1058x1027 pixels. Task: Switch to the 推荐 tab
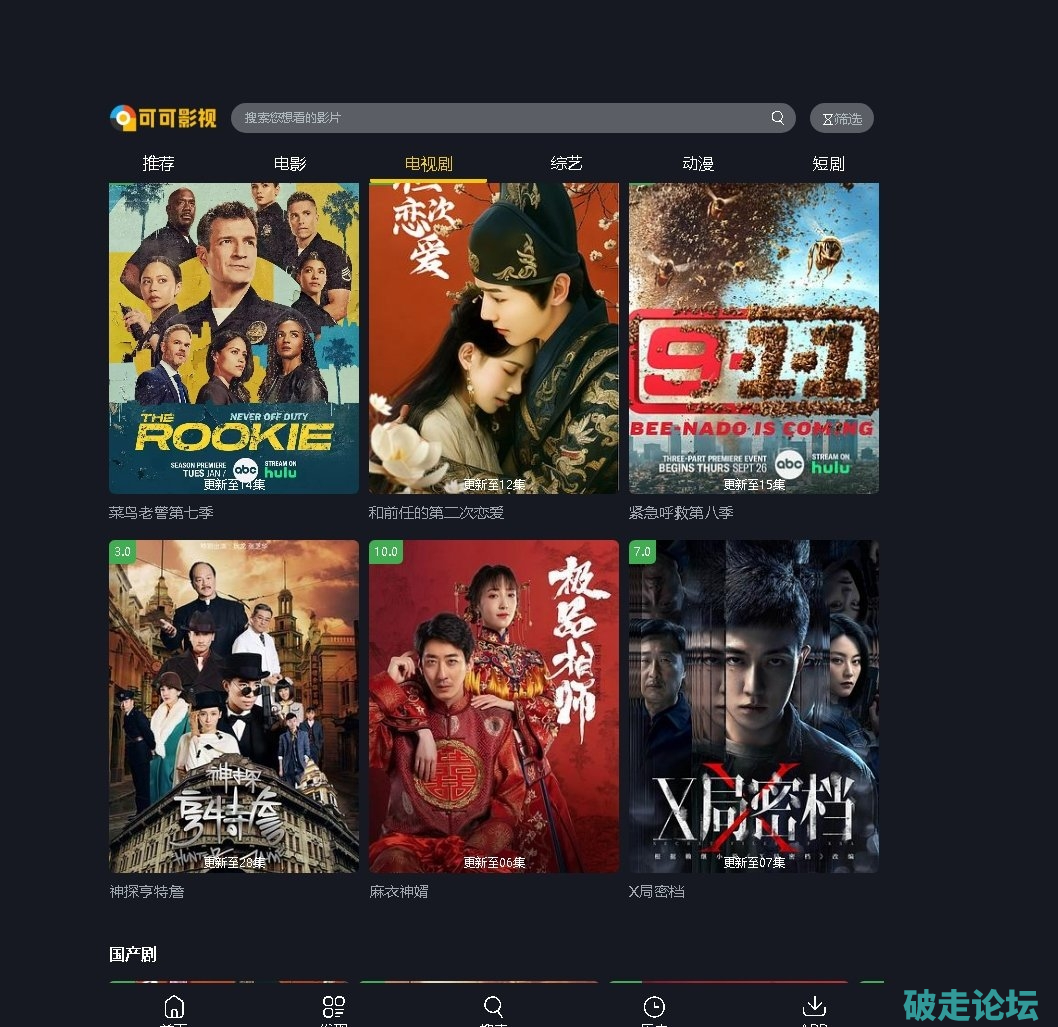point(158,163)
